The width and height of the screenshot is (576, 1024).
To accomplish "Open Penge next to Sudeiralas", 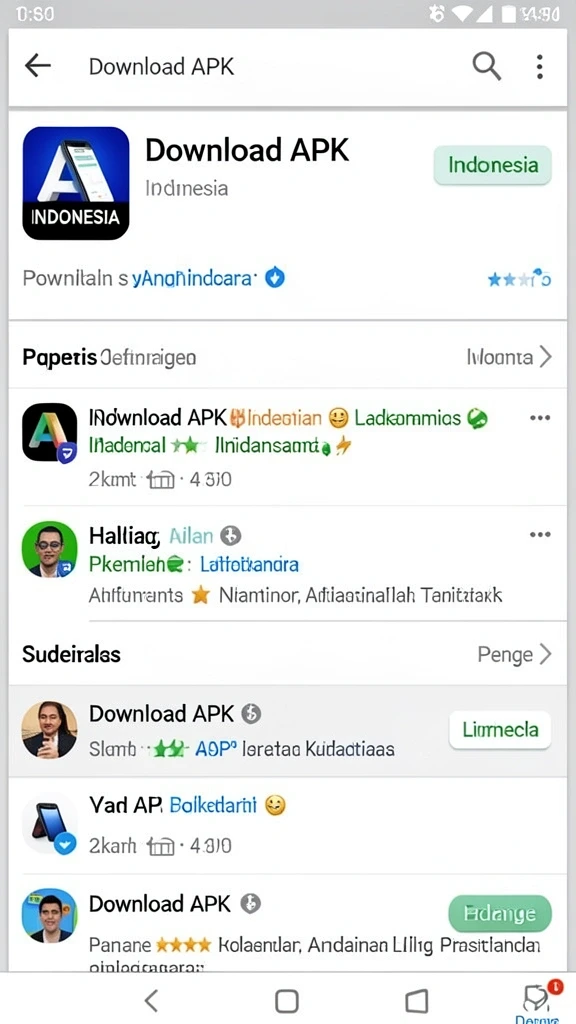I will coord(515,654).
